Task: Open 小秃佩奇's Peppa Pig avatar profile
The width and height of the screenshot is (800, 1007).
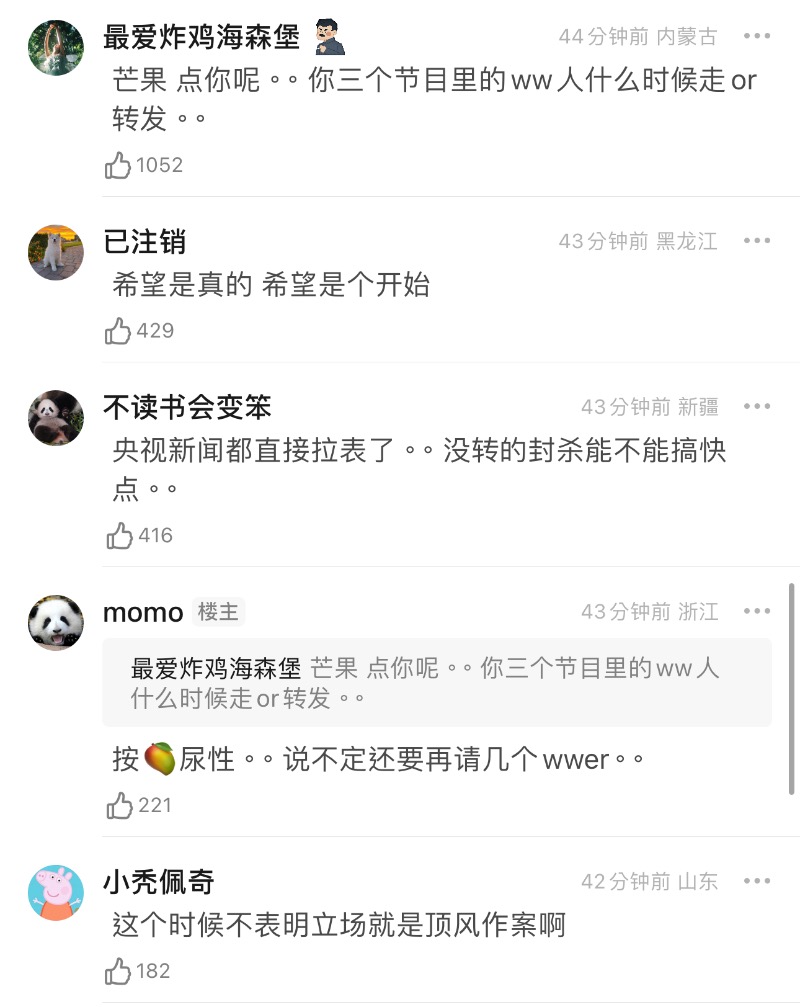Action: 55,892
